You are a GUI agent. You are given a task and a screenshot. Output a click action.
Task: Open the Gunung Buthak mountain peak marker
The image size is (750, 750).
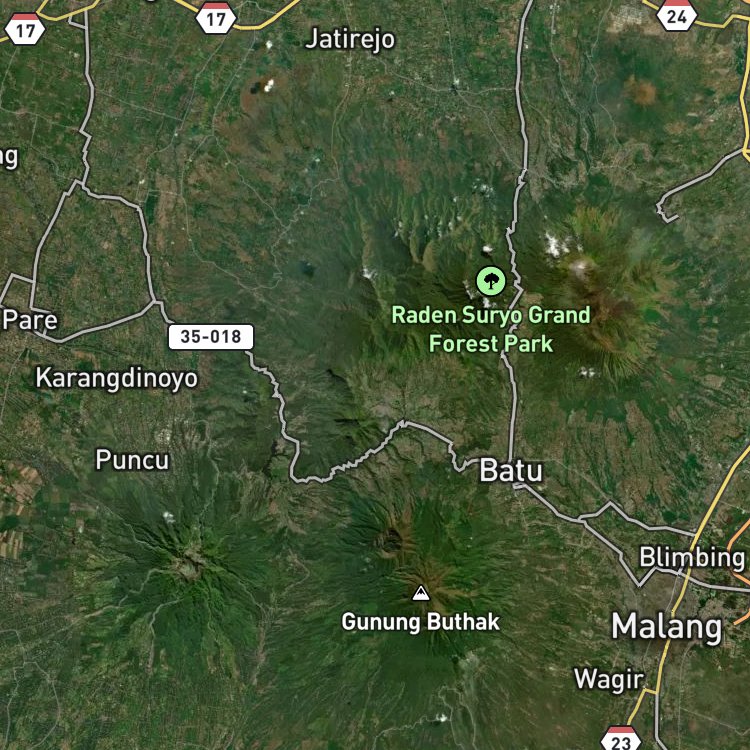421,593
